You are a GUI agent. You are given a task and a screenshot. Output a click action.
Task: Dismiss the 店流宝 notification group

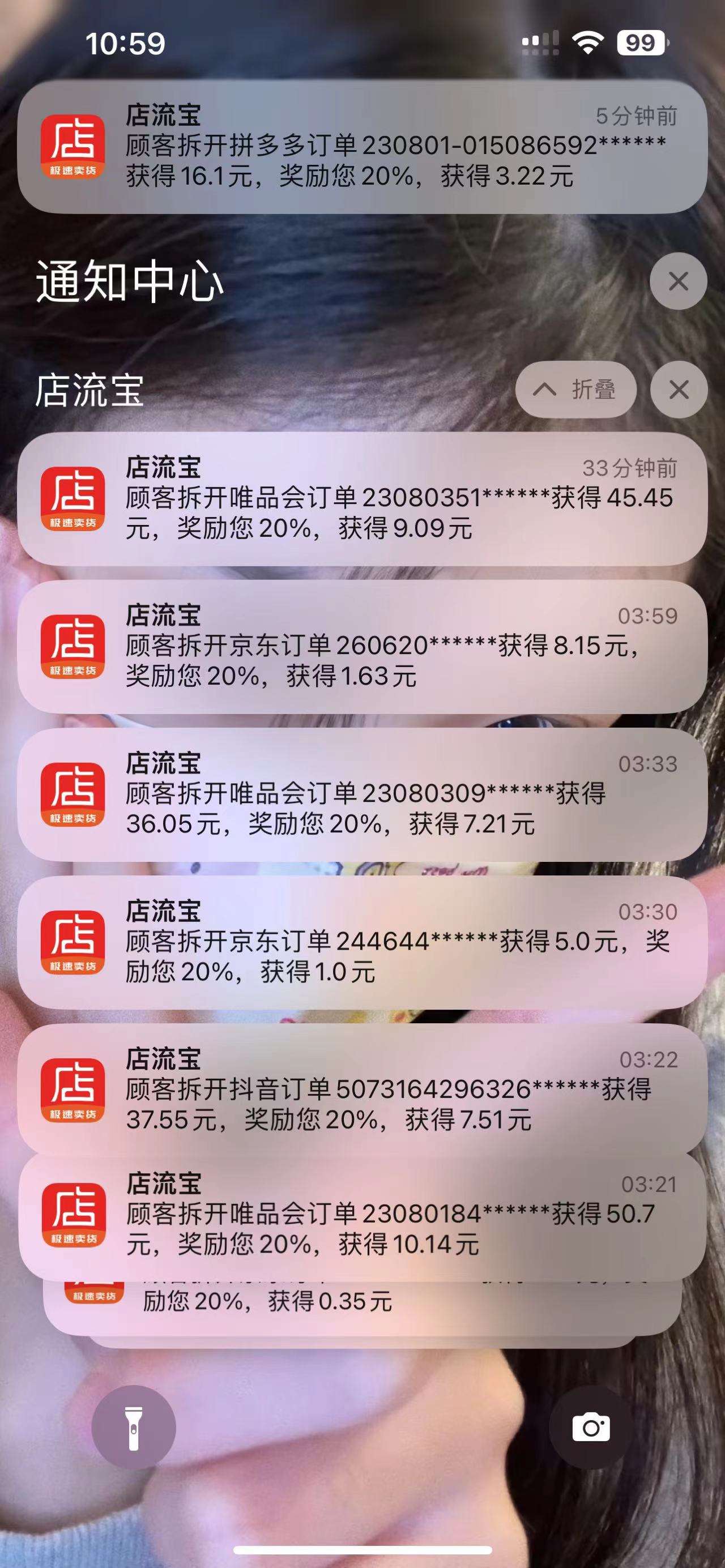(x=678, y=389)
